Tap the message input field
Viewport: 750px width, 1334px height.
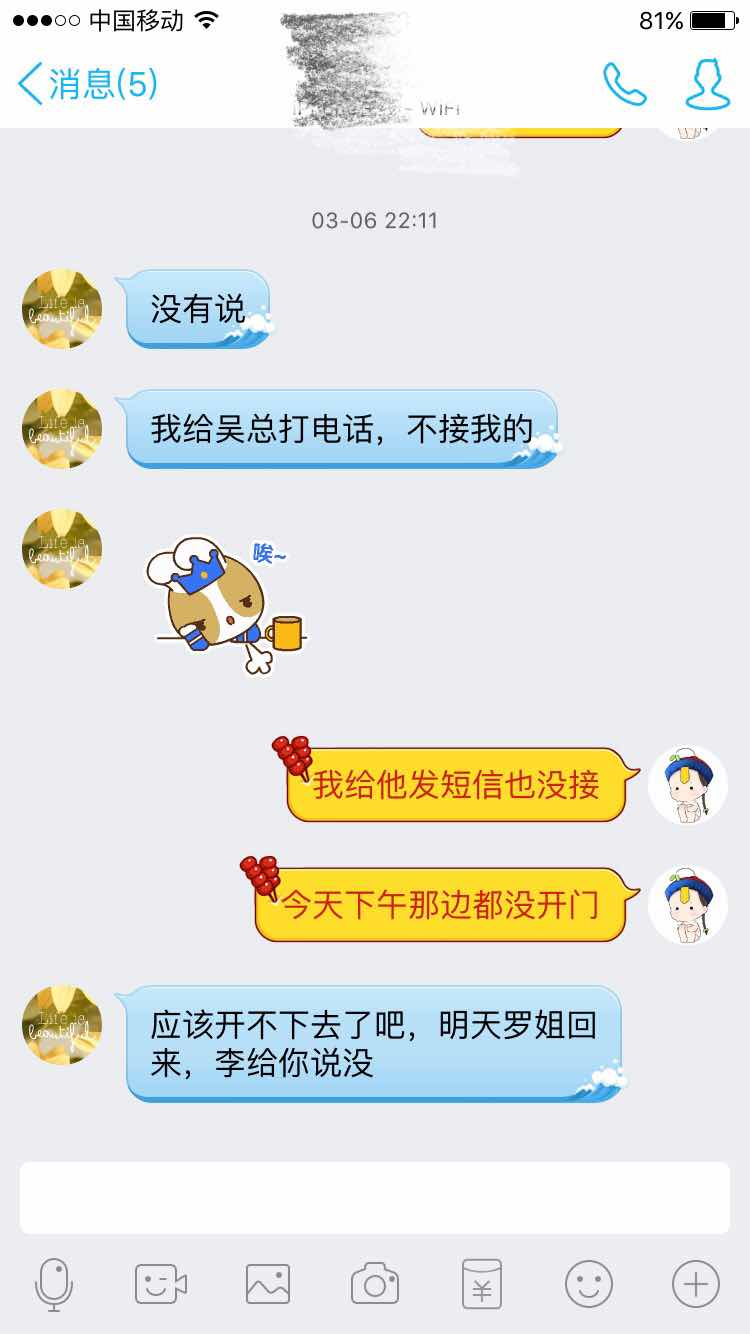pyautogui.click(x=374, y=1198)
